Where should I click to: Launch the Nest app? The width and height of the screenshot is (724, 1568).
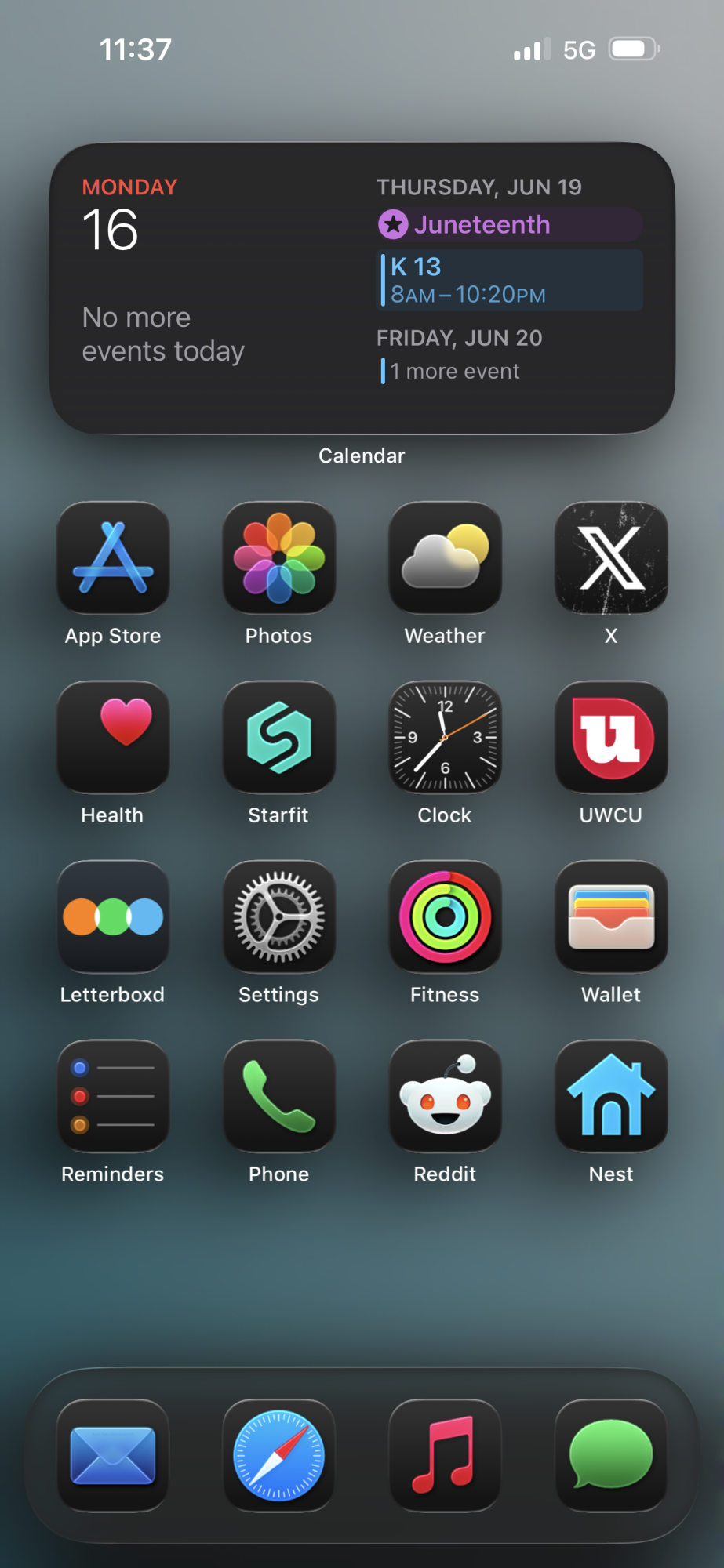tap(611, 1097)
